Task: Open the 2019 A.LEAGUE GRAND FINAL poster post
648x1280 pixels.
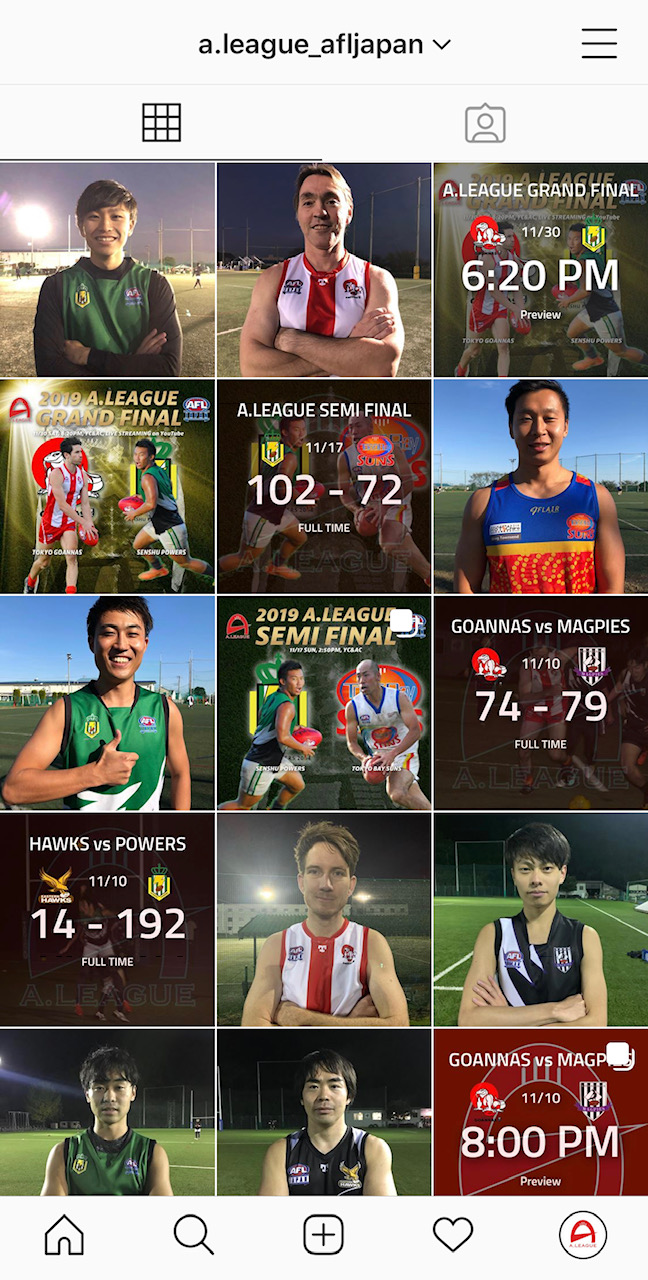Action: (x=107, y=486)
